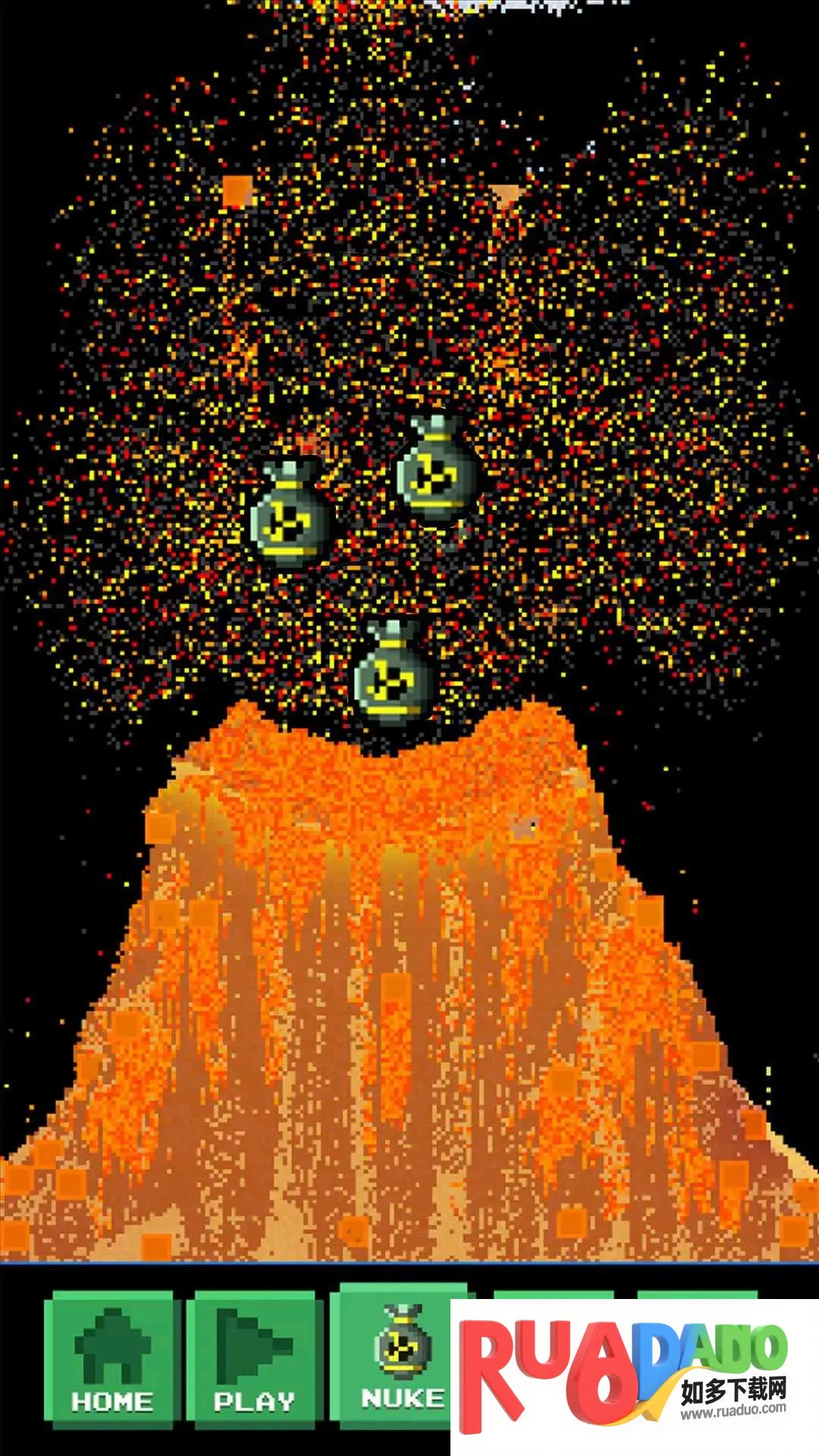
Task: Start the simulation with PLAY
Action: [253, 1359]
